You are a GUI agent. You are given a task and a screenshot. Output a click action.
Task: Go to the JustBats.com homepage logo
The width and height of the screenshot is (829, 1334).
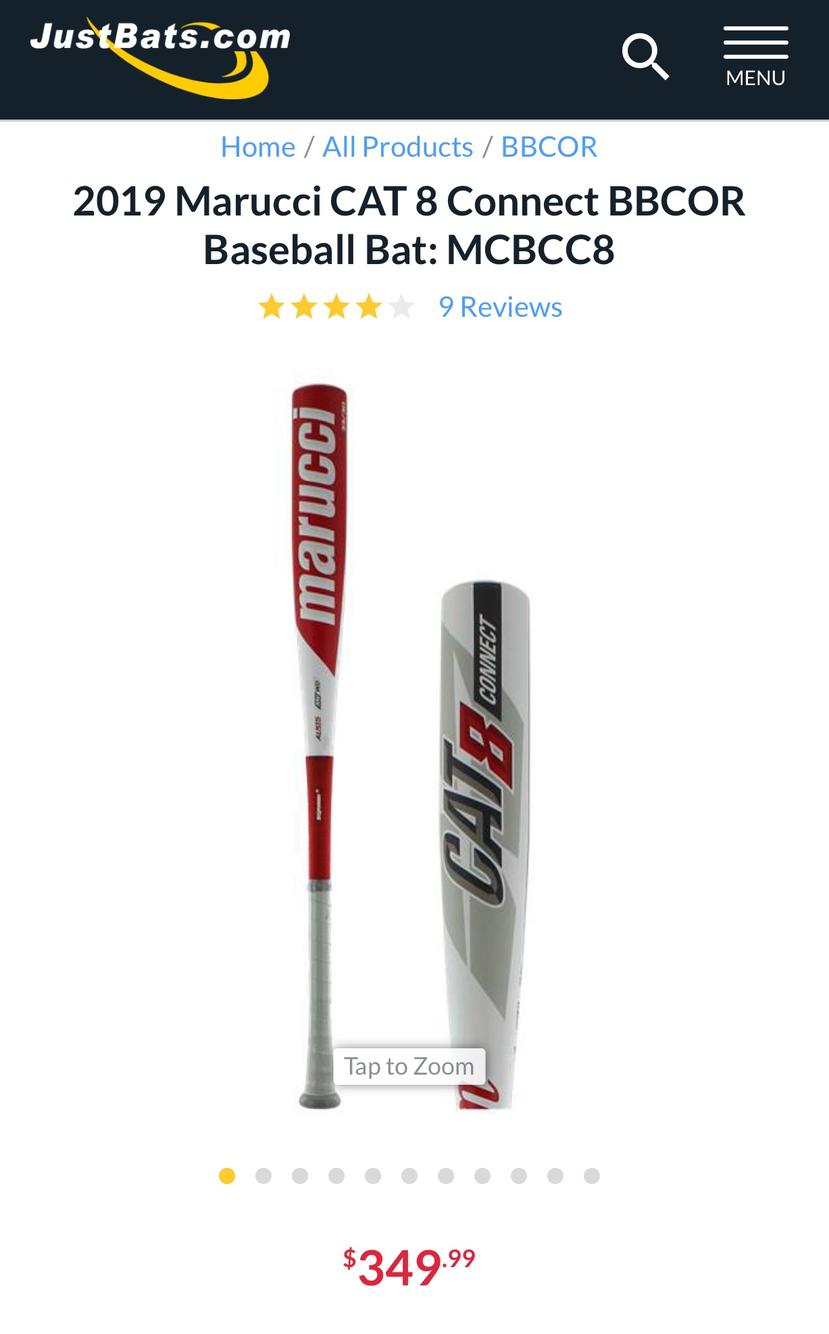160,55
